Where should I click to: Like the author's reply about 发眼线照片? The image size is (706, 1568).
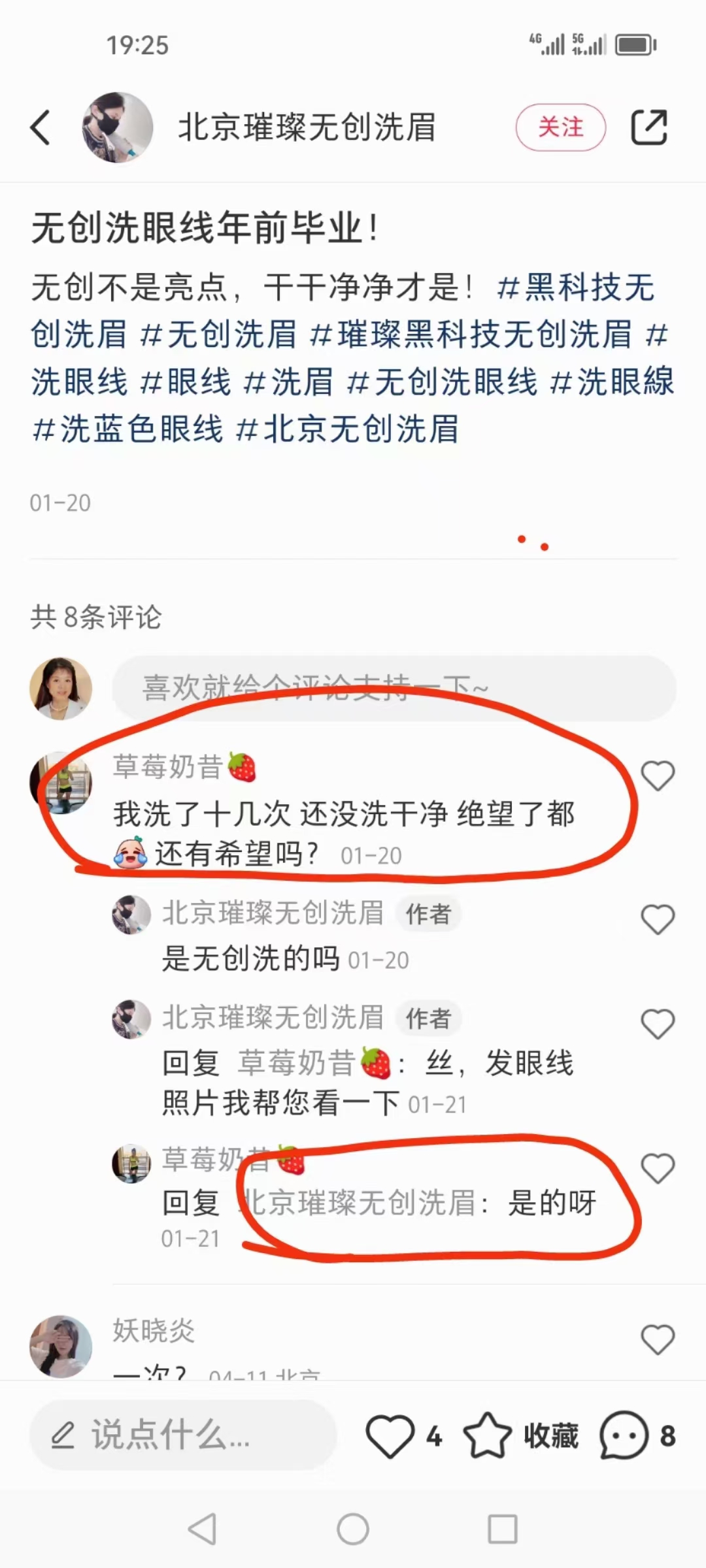pos(658,1024)
